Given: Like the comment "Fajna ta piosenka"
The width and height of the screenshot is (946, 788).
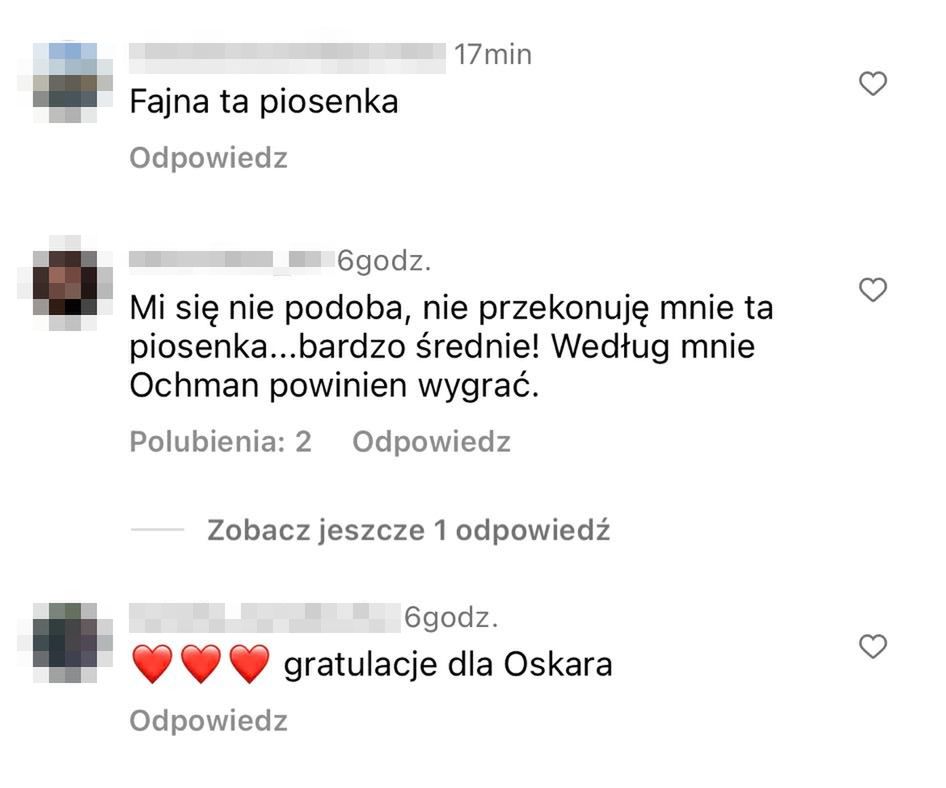Looking at the screenshot, I should tap(873, 84).
